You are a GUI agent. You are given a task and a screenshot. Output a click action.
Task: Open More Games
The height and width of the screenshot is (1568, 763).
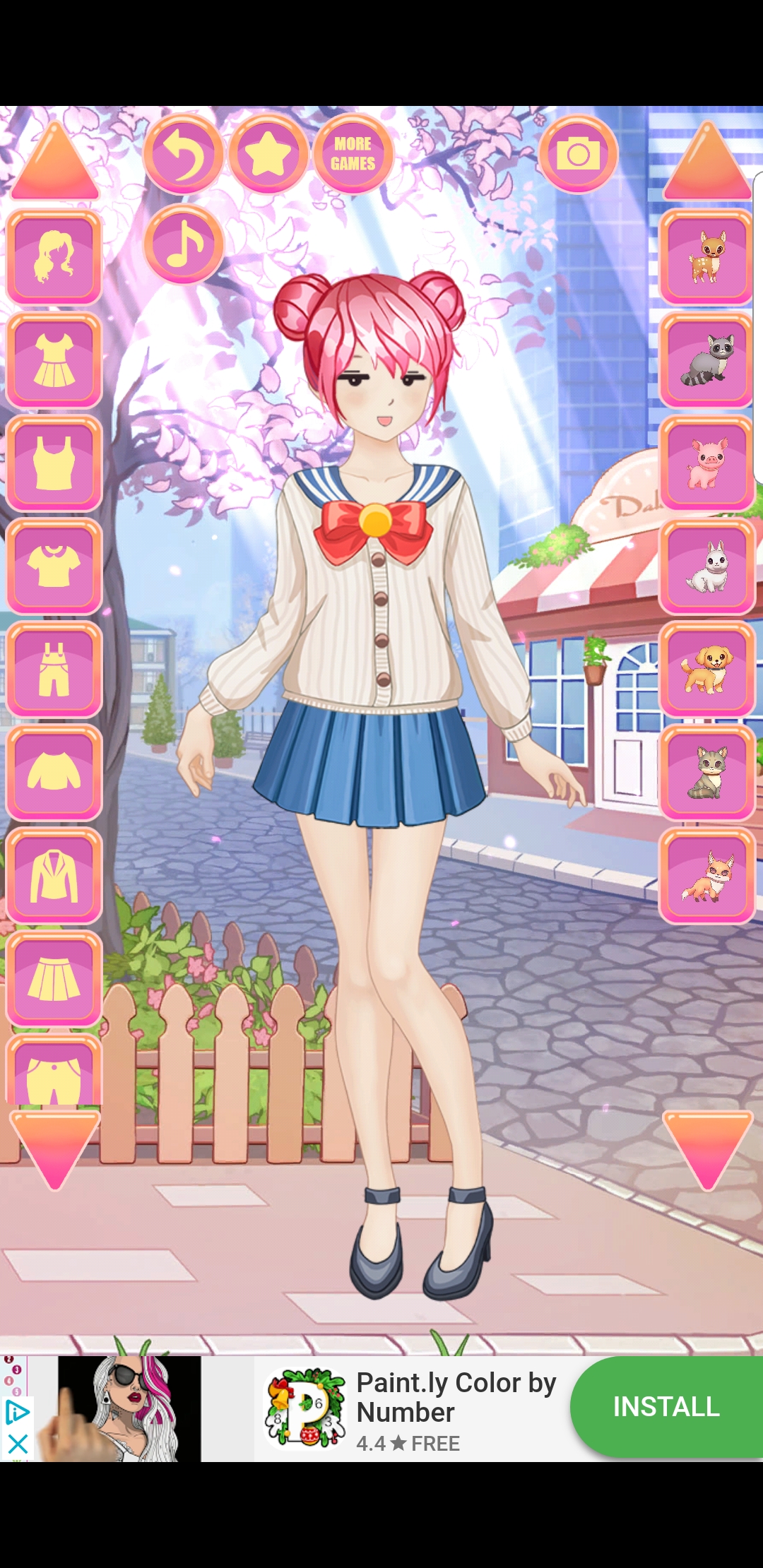[x=353, y=154]
